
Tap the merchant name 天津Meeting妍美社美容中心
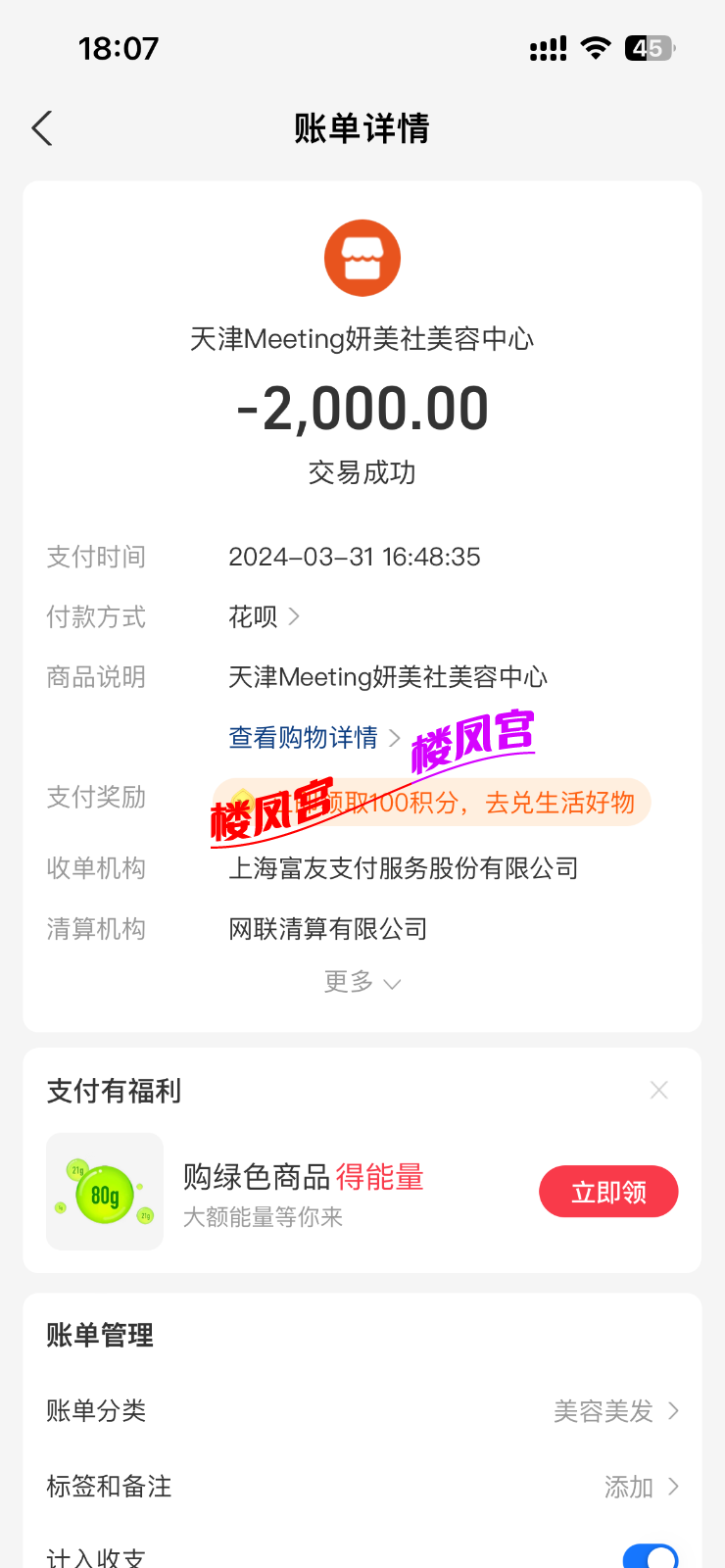coord(362,338)
